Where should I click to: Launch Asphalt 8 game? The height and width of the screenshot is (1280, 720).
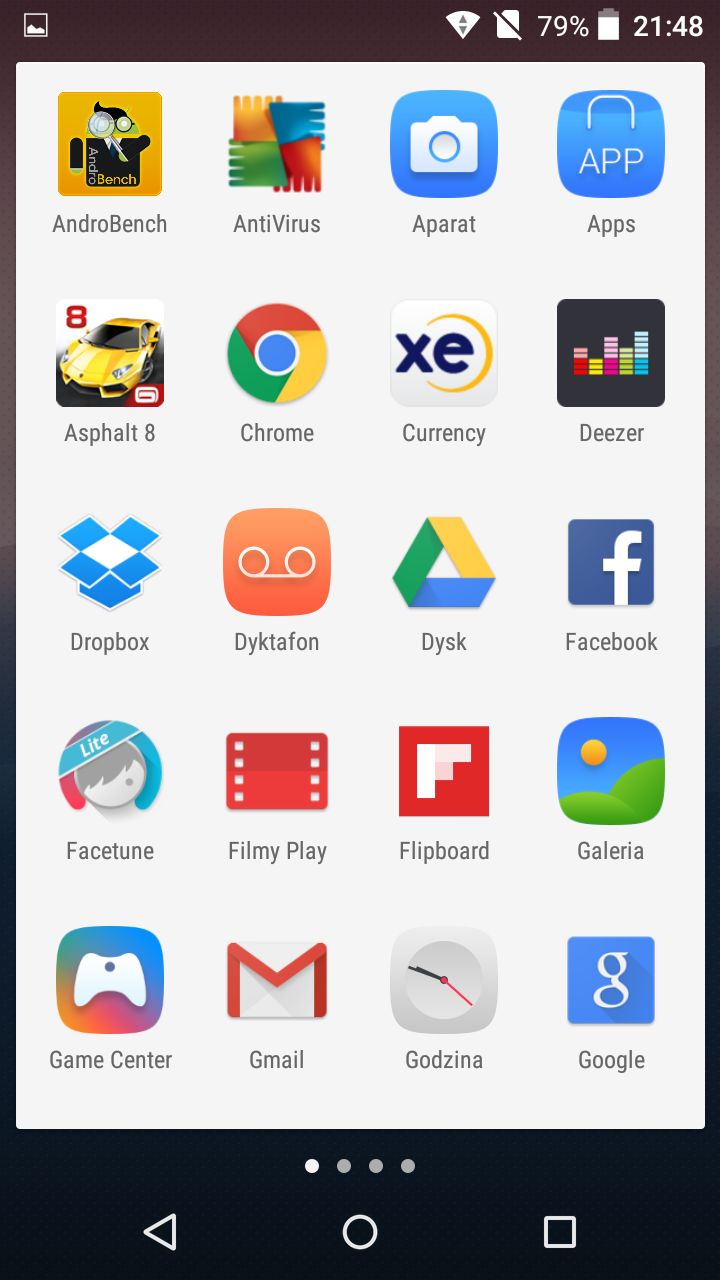pyautogui.click(x=110, y=354)
